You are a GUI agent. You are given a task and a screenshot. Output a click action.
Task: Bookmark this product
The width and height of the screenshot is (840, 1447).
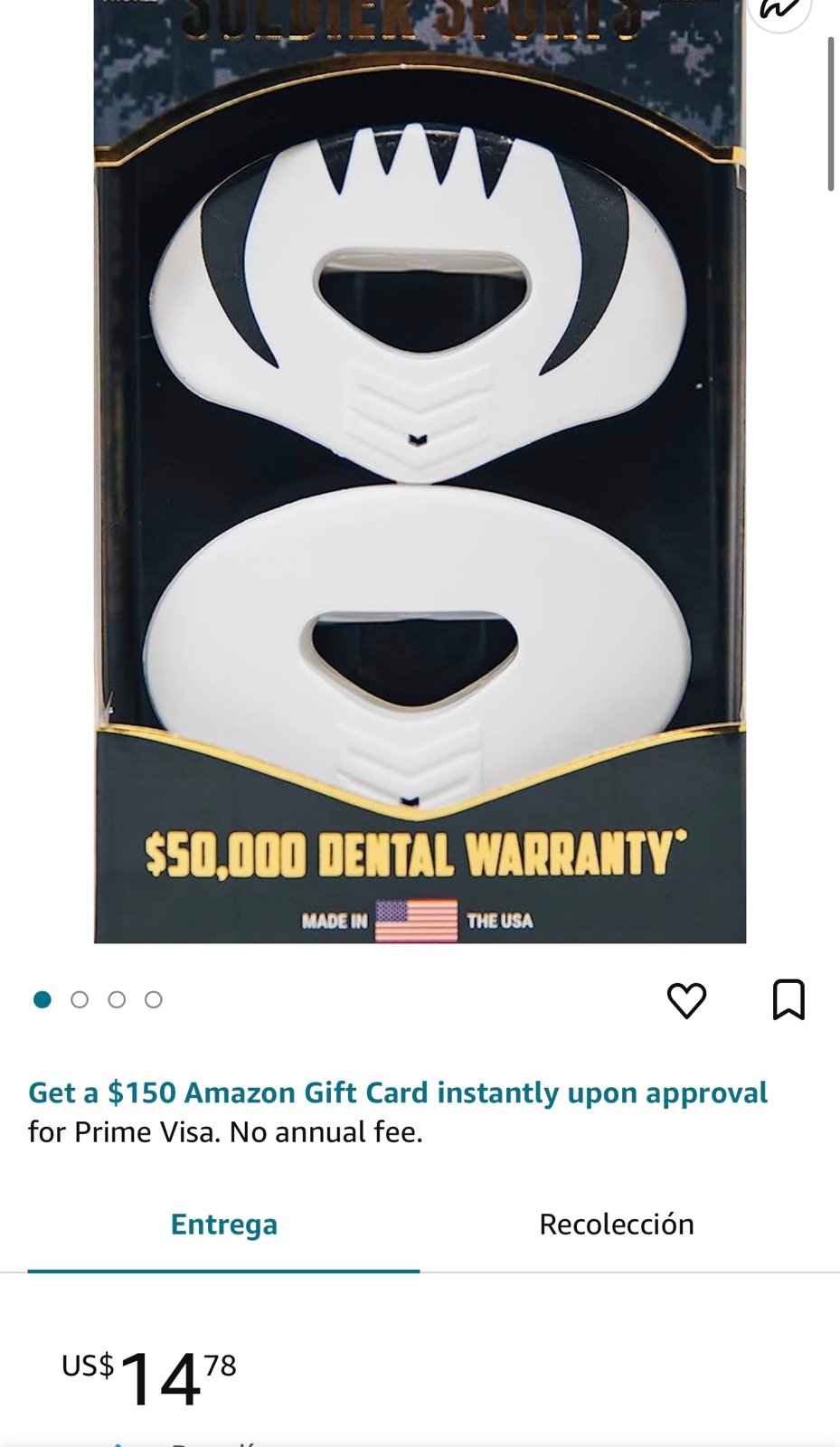pos(788,999)
